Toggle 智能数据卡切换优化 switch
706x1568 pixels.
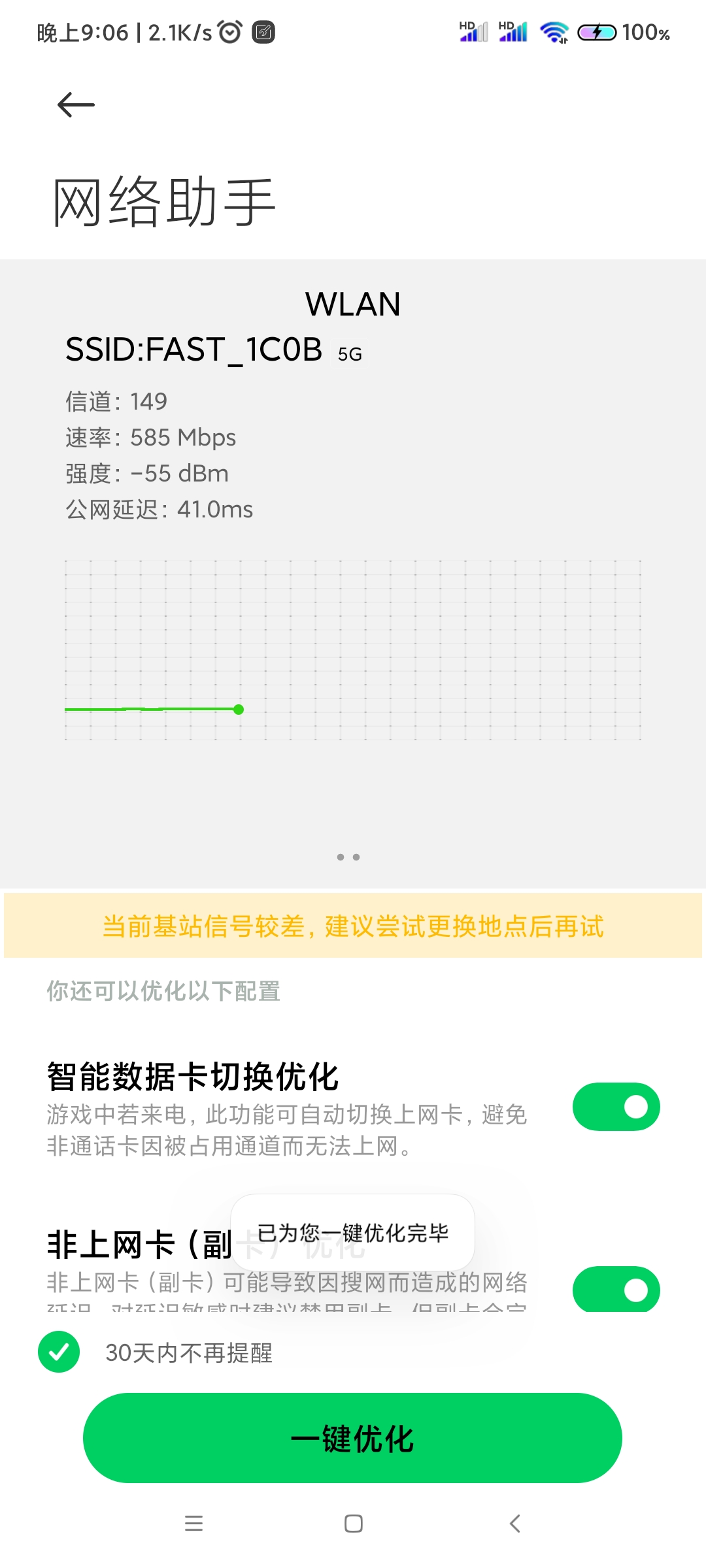[616, 1107]
